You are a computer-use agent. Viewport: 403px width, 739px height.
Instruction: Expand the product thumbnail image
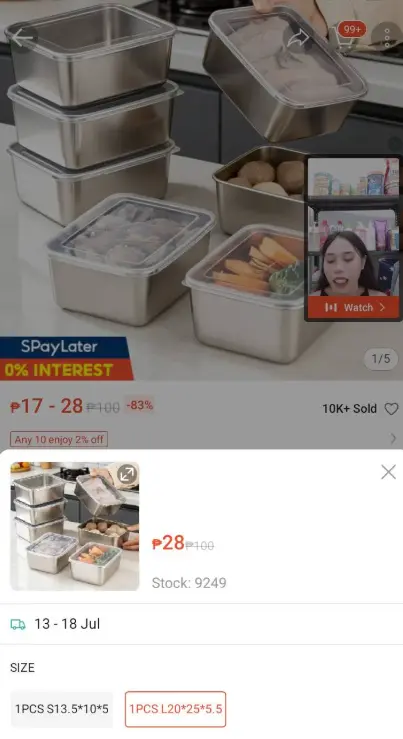point(127,474)
